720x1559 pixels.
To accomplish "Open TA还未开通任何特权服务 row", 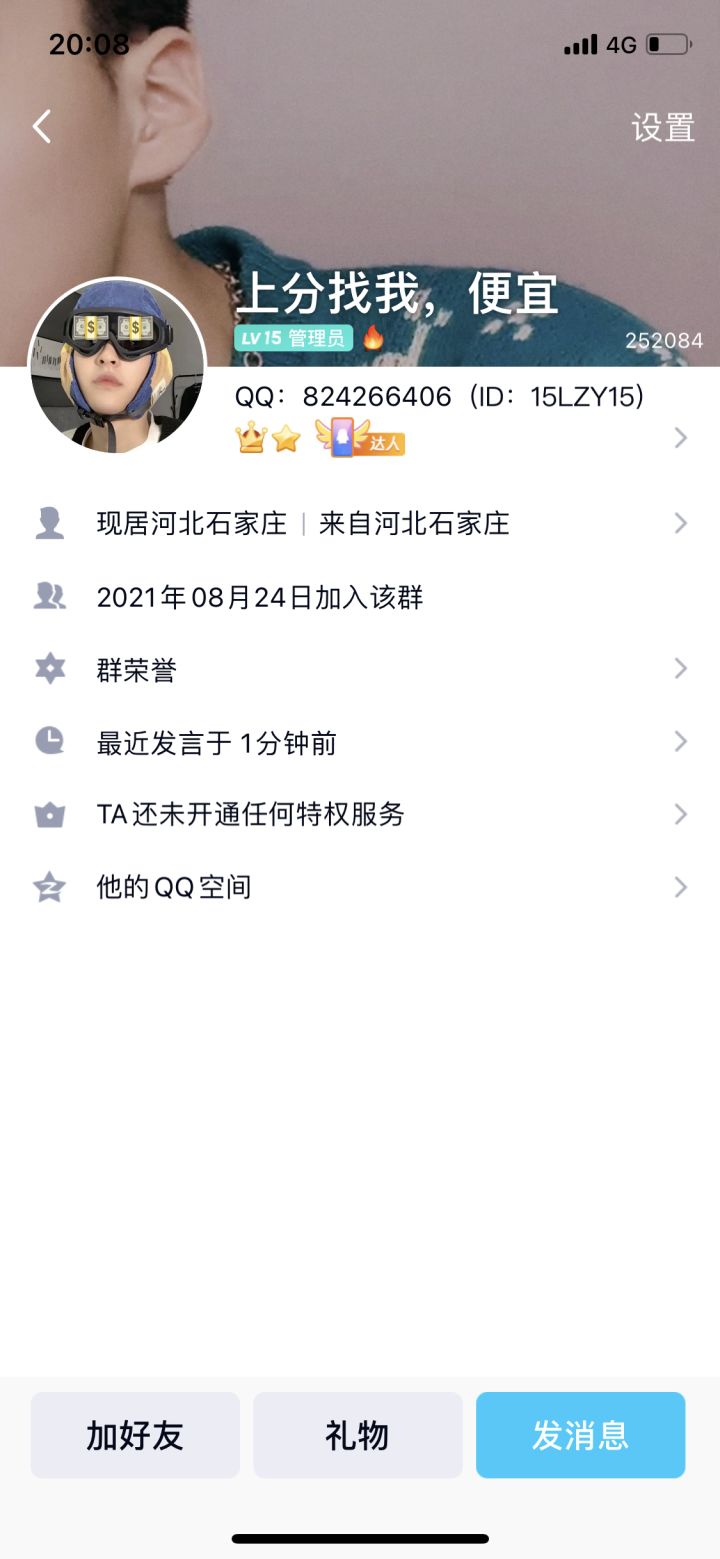I will 360,814.
